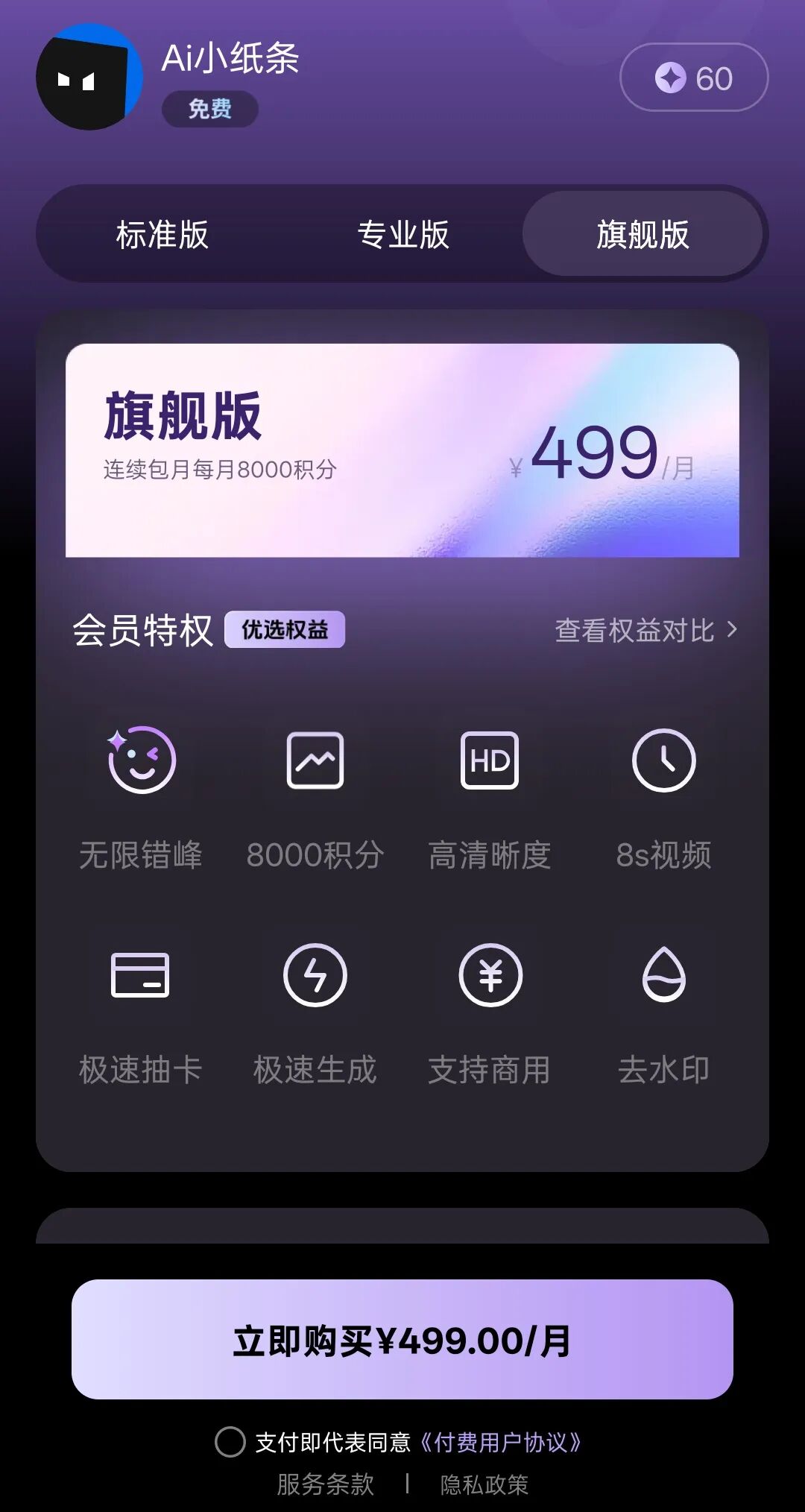Screen dimensions: 805x1512
Task: Switch to the 标准版 tab
Action: tap(162, 234)
